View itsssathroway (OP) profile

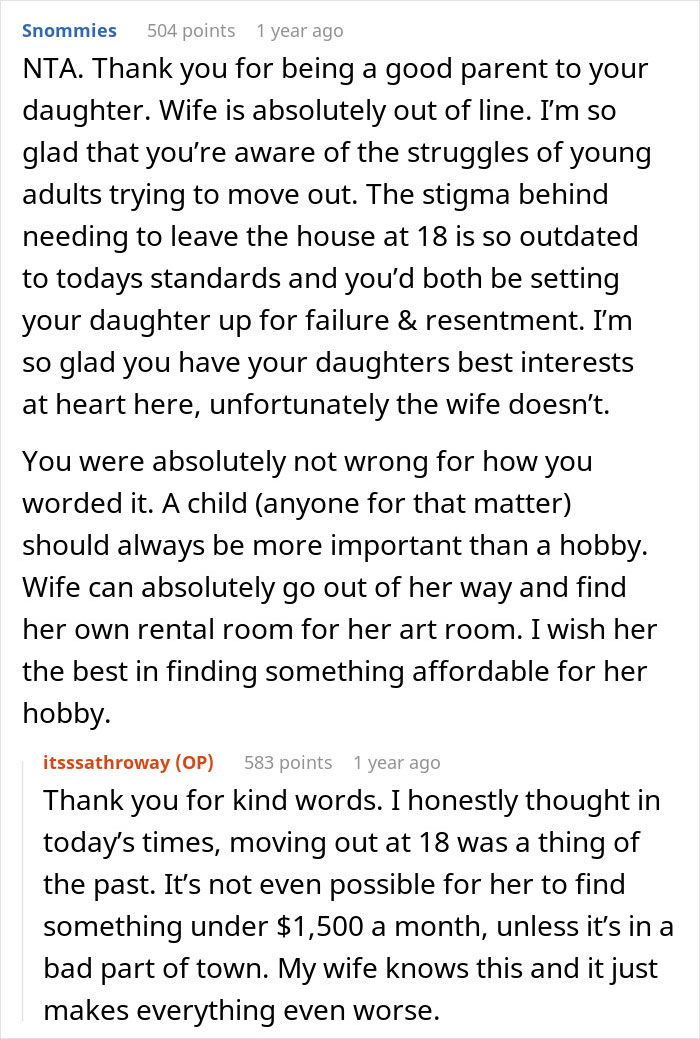tap(128, 763)
